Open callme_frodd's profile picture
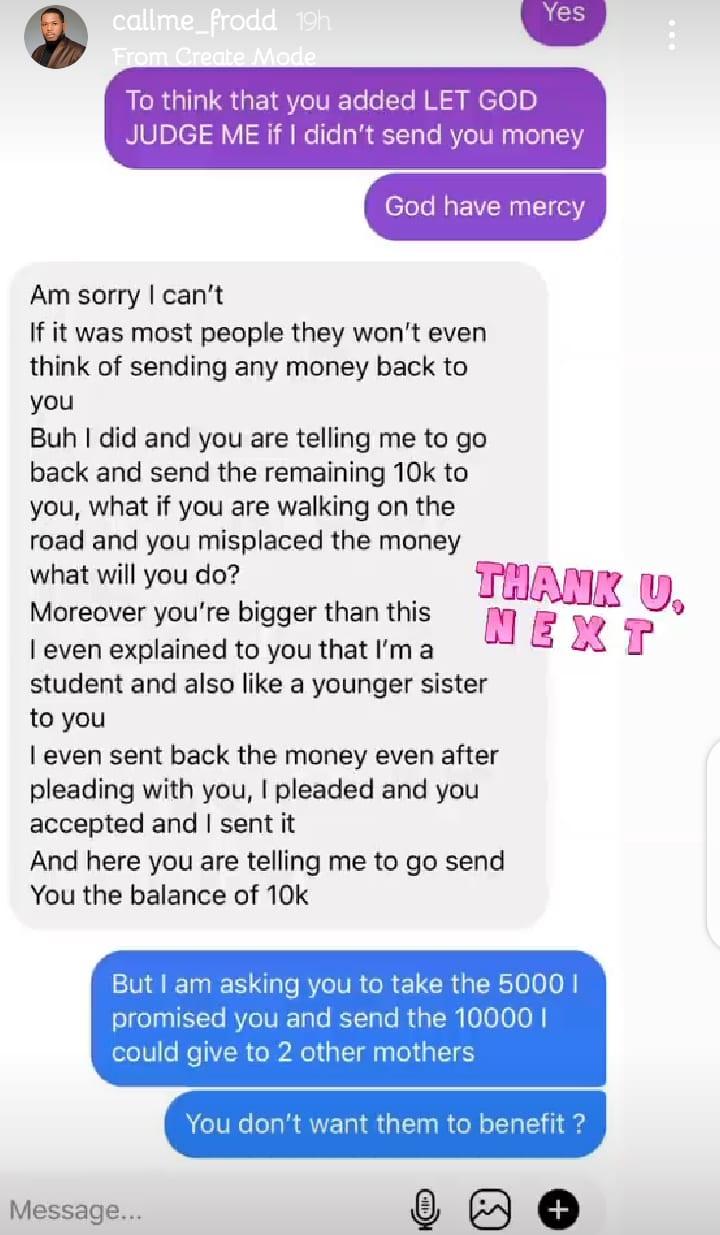 pyautogui.click(x=55, y=37)
